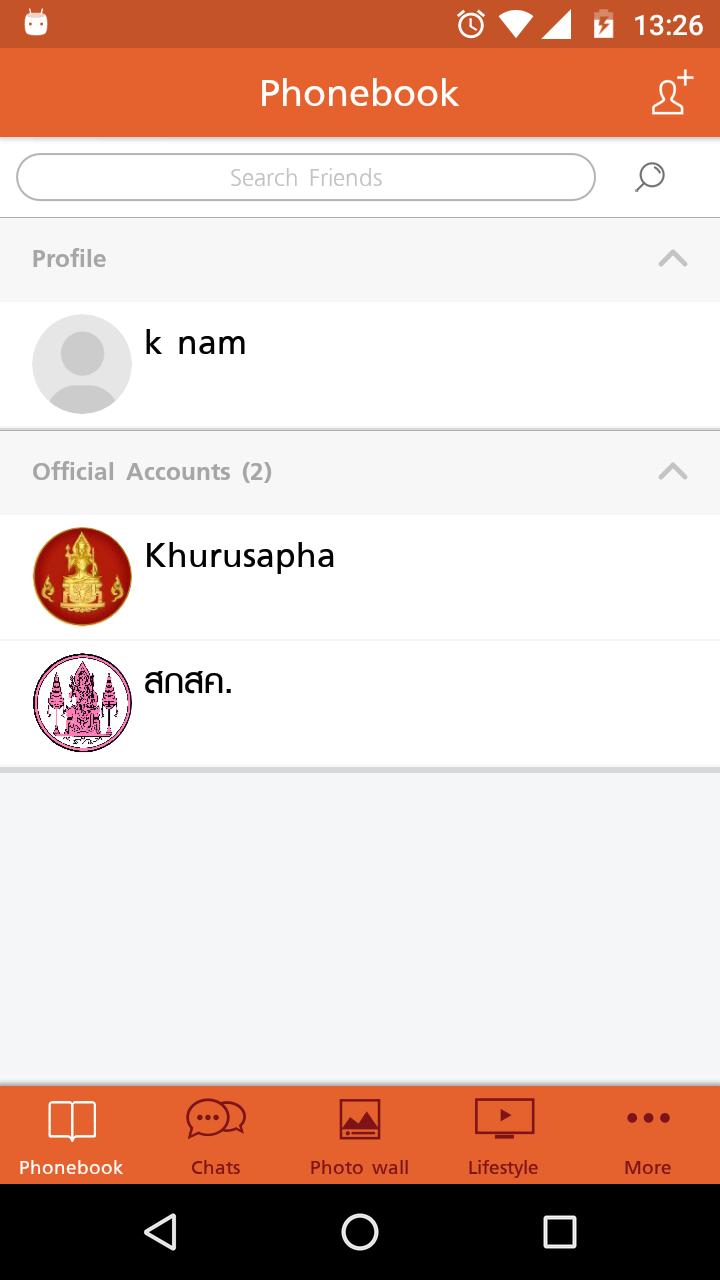Go to the home screen

point(360,1232)
